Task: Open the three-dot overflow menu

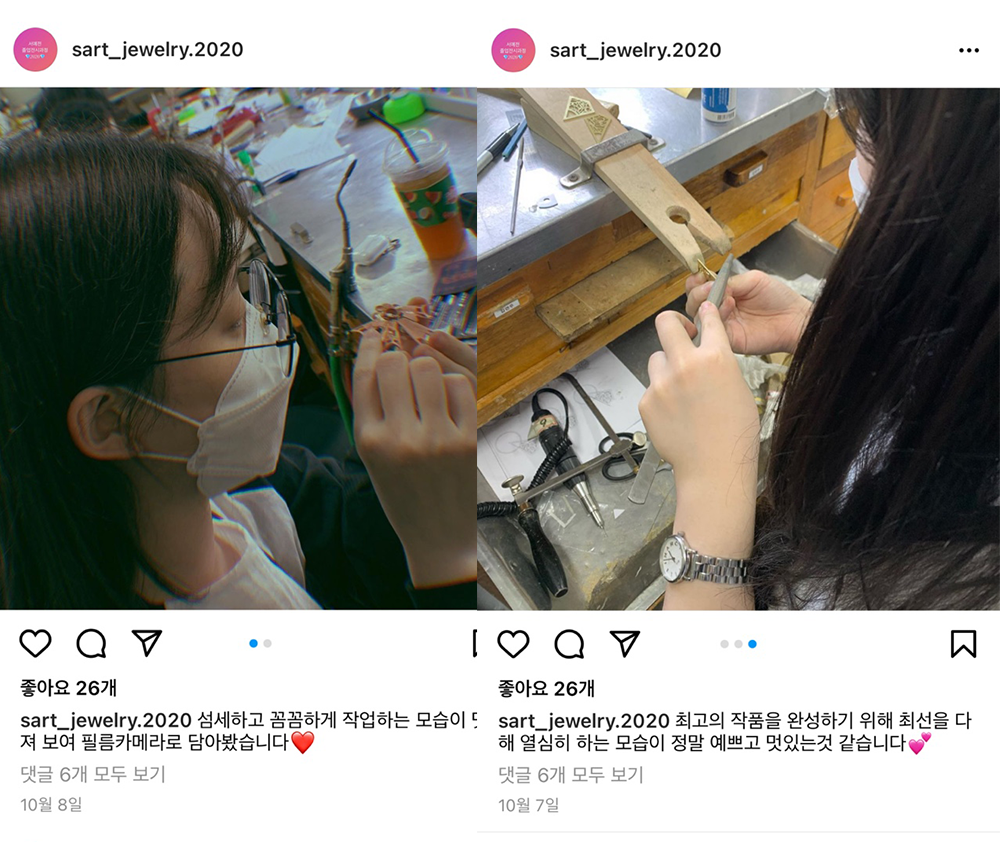Action: 968,50
